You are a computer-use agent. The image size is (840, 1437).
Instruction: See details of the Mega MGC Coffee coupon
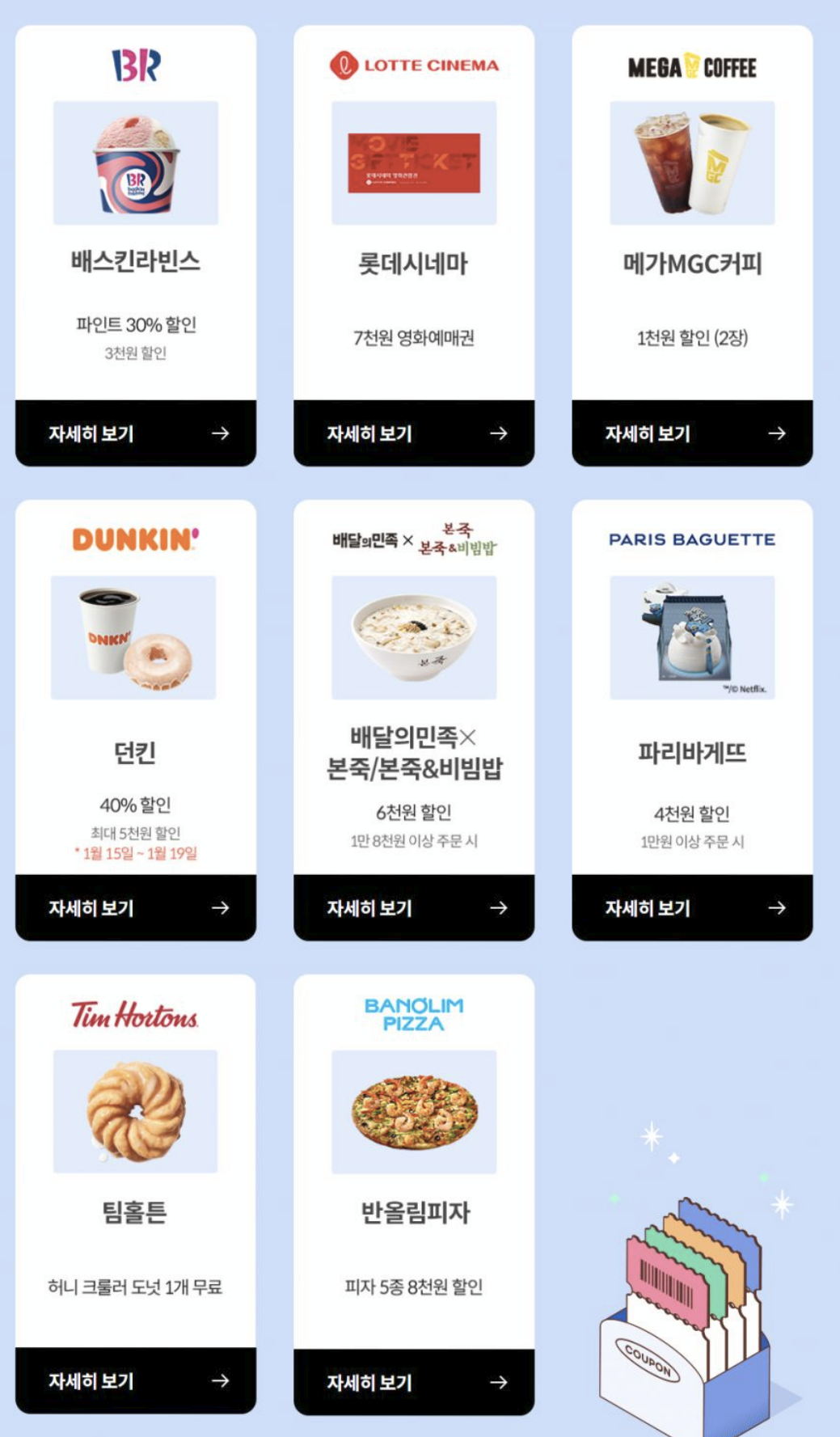pos(692,433)
